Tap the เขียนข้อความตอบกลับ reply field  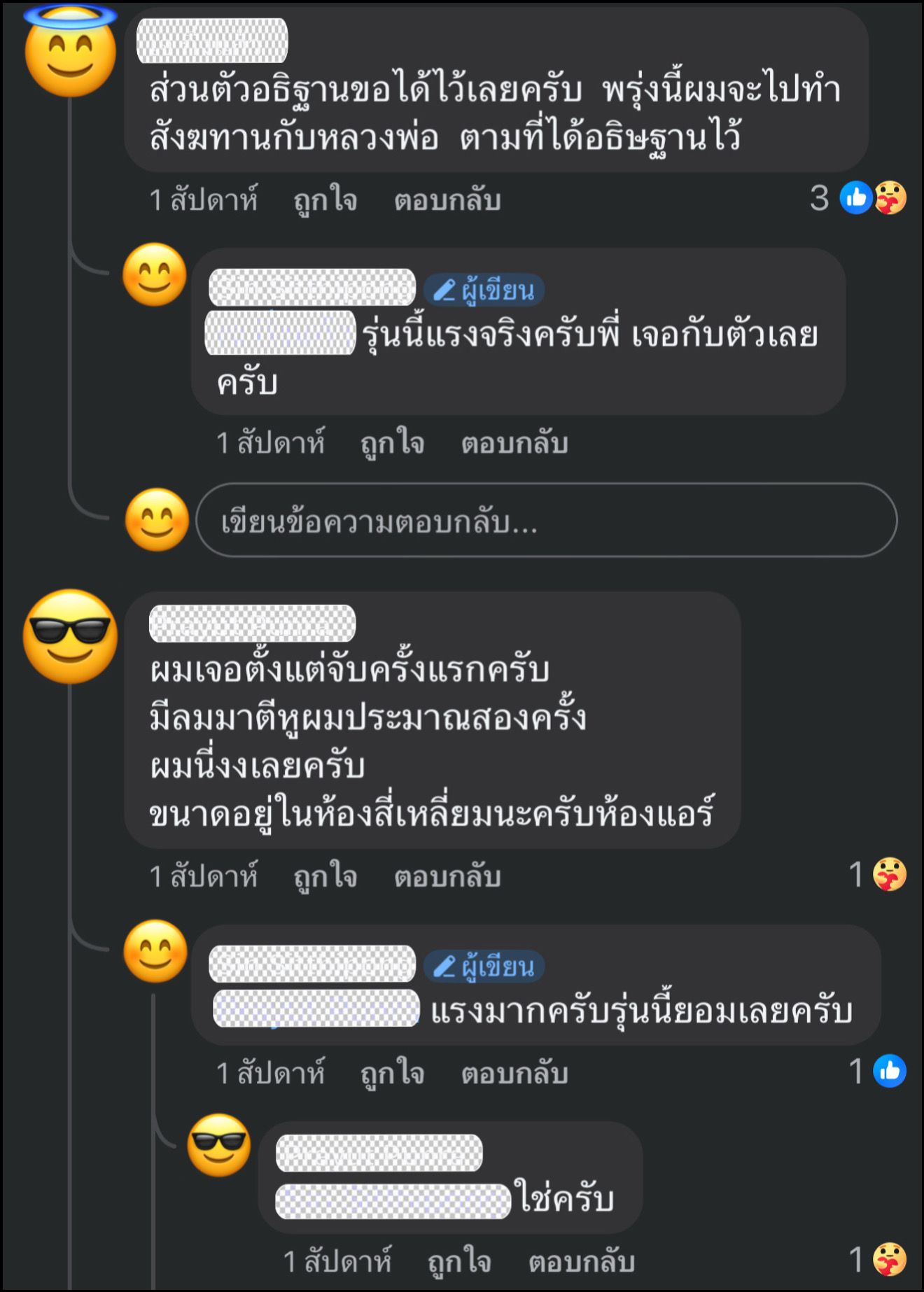[x=546, y=521]
